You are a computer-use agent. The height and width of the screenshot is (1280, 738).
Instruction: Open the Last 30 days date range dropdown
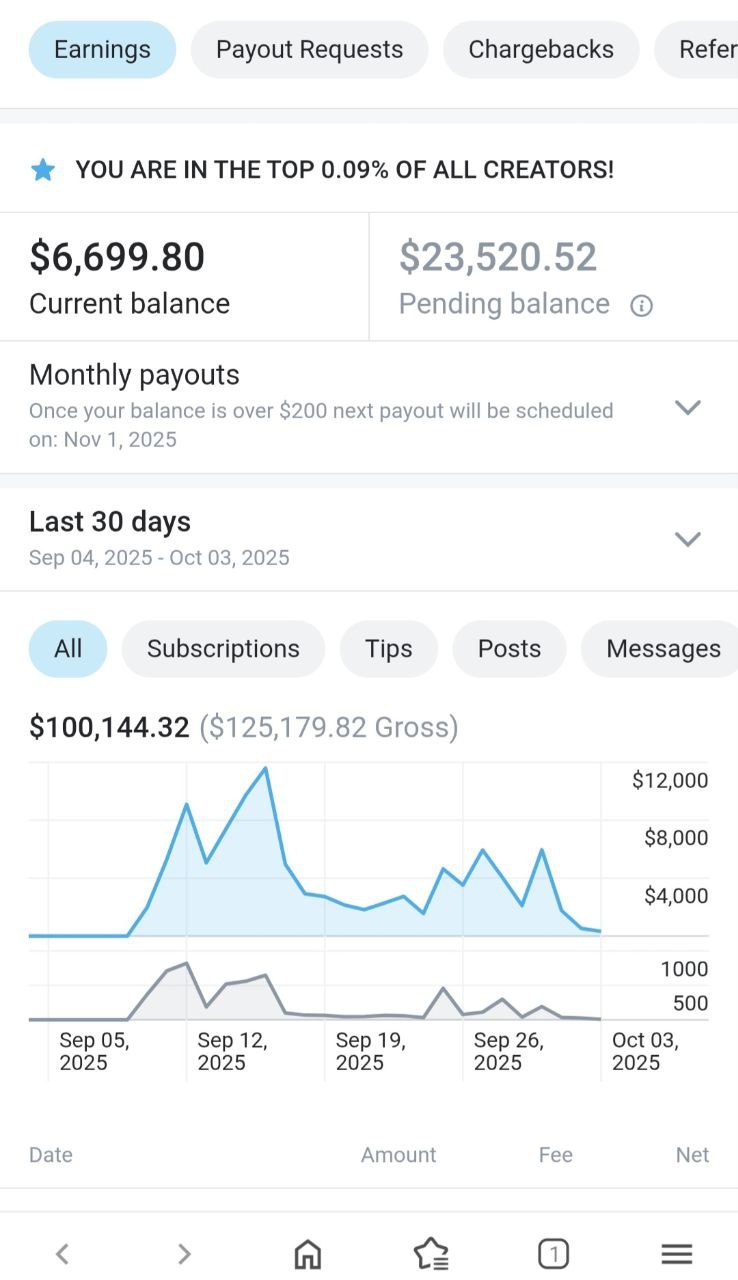(687, 539)
